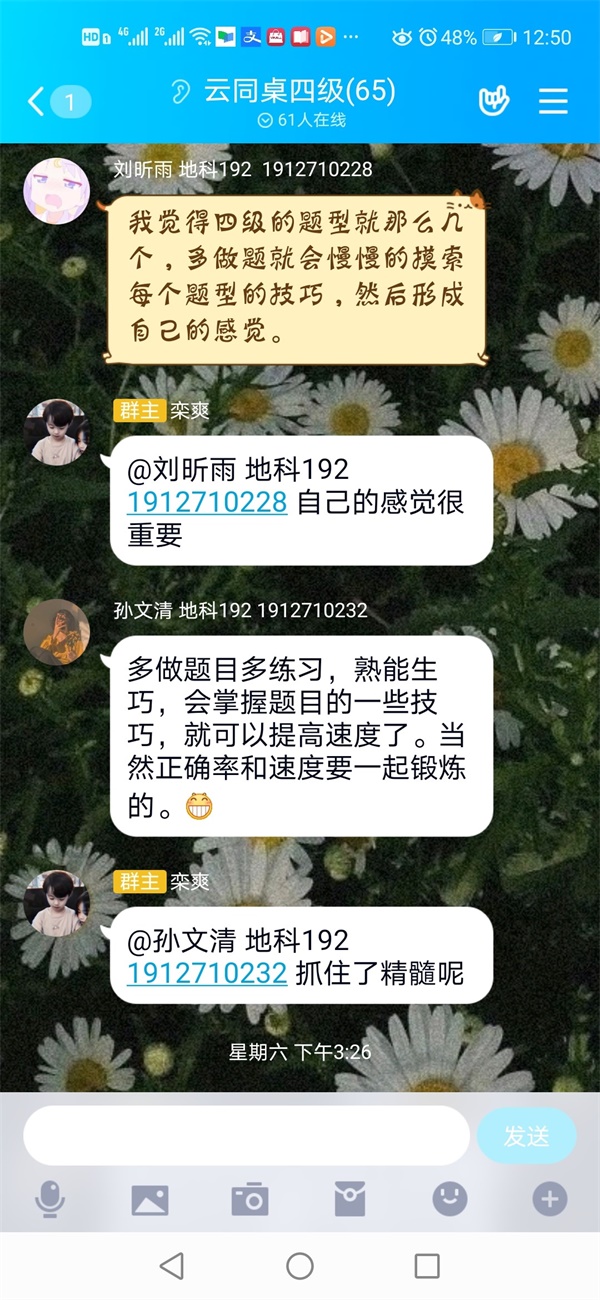600x1300 pixels.
Task: Open the emoji panel
Action: point(450,1198)
